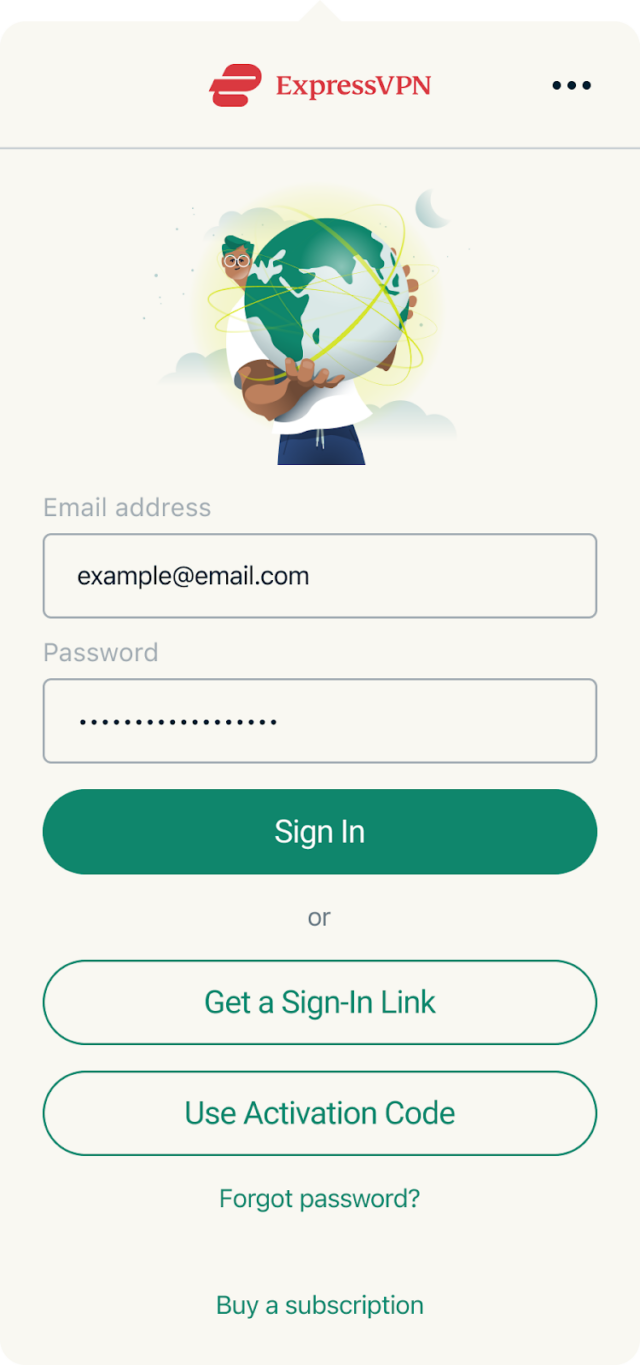Sign in with the green button
640x1365 pixels.
[319, 832]
